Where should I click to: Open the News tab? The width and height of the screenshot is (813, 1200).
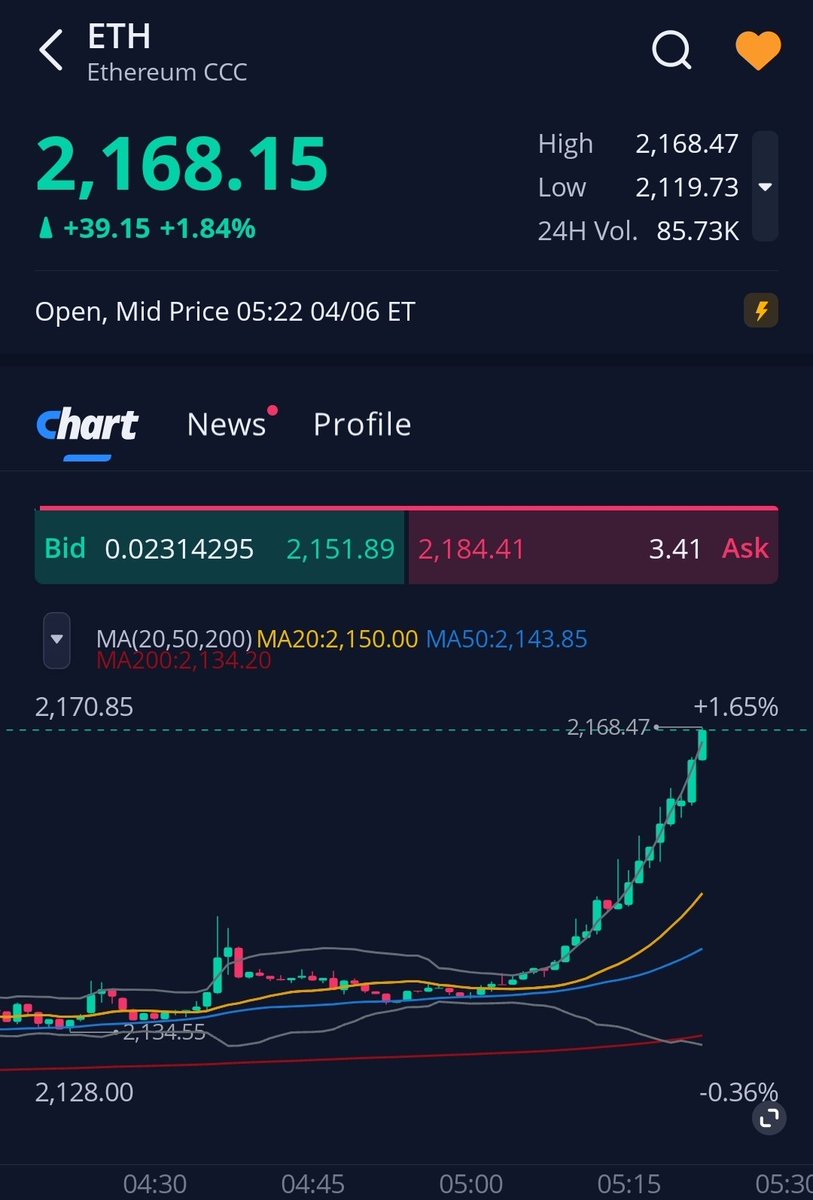pos(227,424)
